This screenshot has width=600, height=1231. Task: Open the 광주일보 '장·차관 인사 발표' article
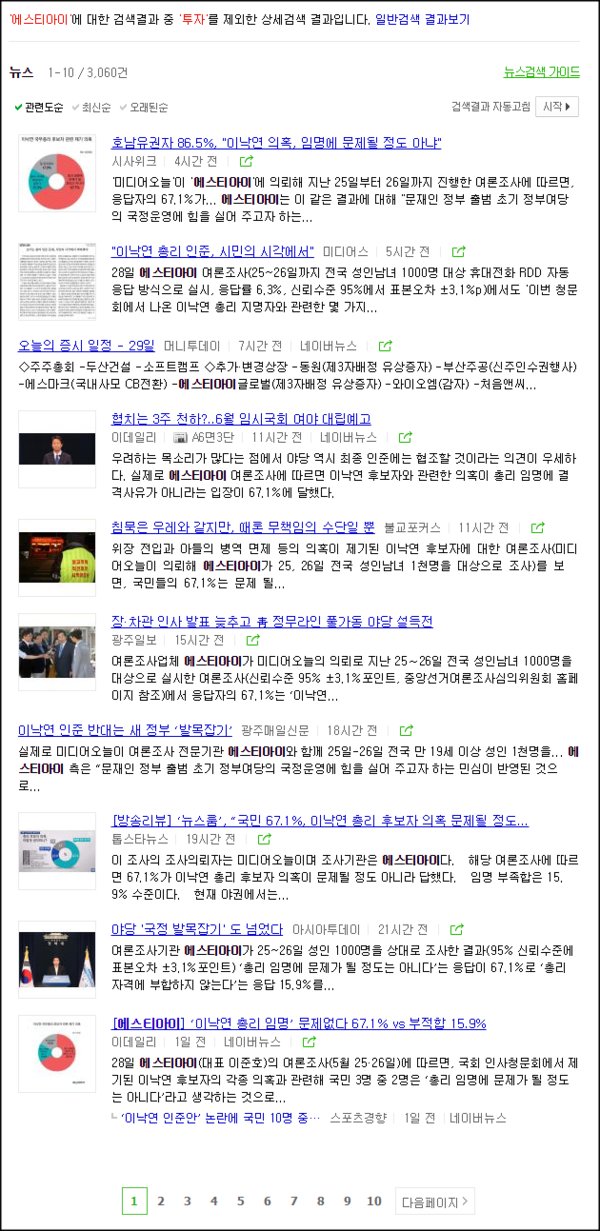pos(272,621)
